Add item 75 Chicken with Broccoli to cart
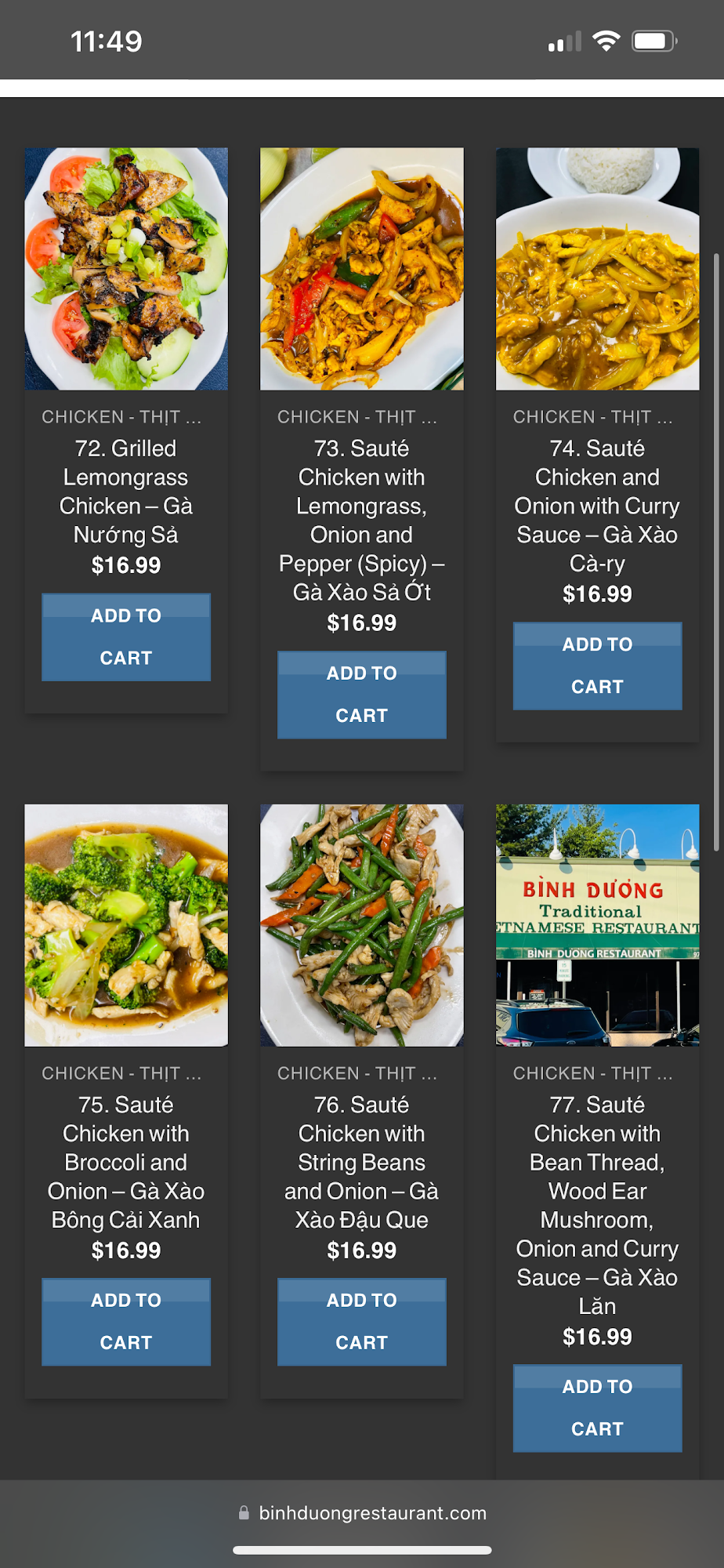724x1568 pixels. pos(126,1322)
